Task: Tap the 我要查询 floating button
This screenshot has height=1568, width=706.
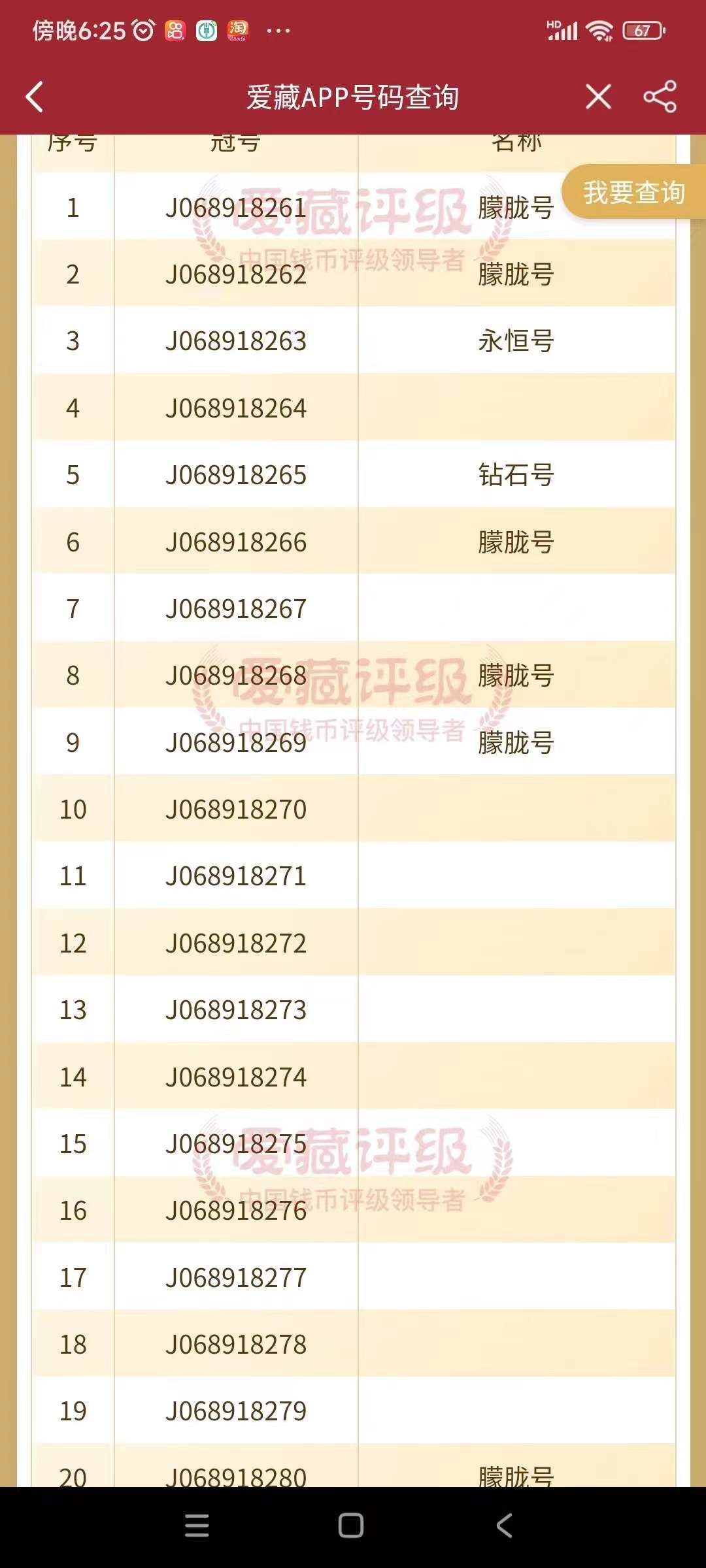Action: coord(634,192)
